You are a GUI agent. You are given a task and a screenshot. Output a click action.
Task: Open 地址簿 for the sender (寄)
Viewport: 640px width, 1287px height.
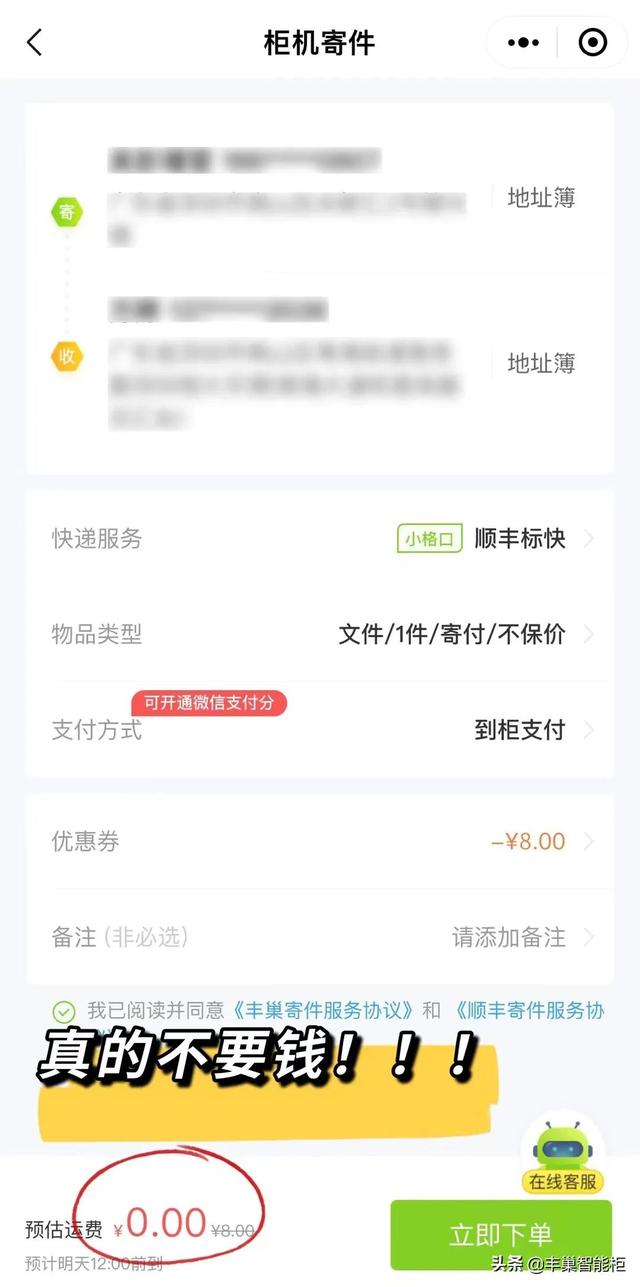541,198
